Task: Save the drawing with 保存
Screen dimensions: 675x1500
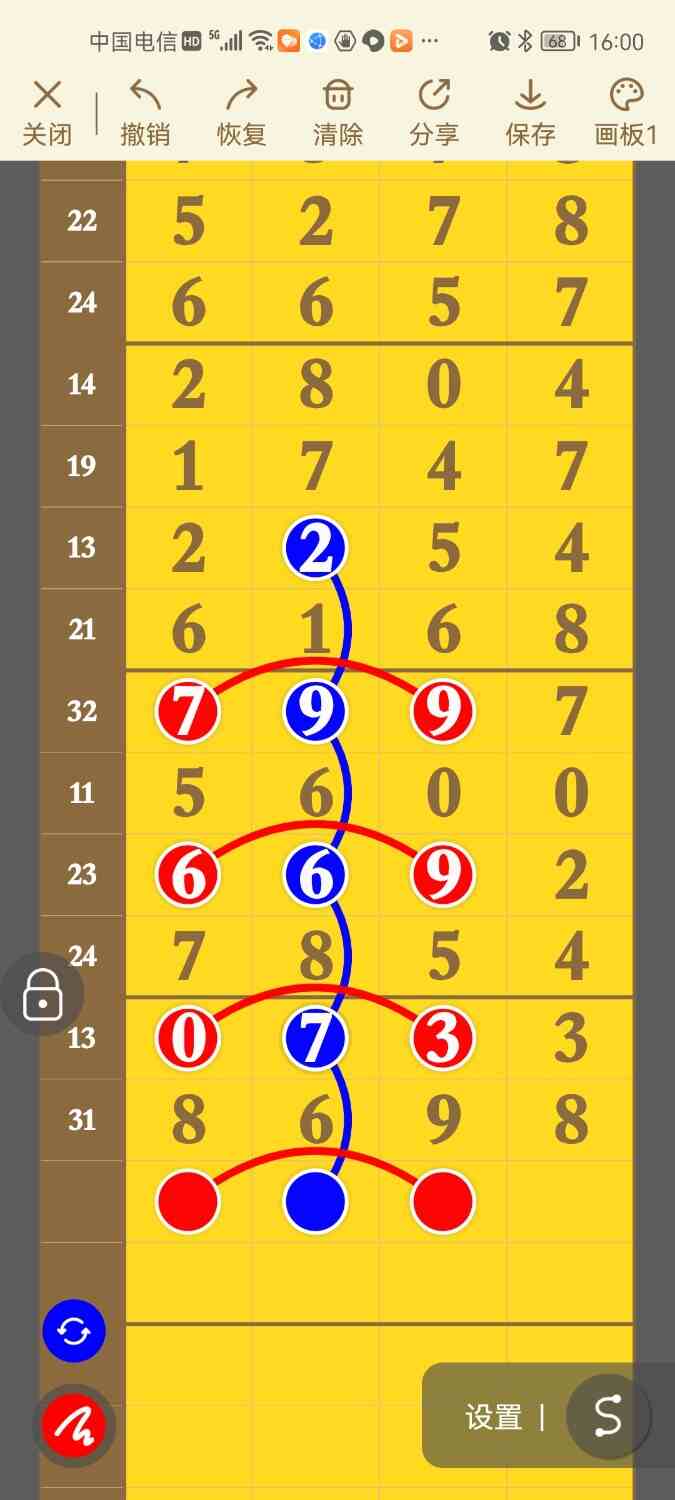Action: [x=530, y=114]
